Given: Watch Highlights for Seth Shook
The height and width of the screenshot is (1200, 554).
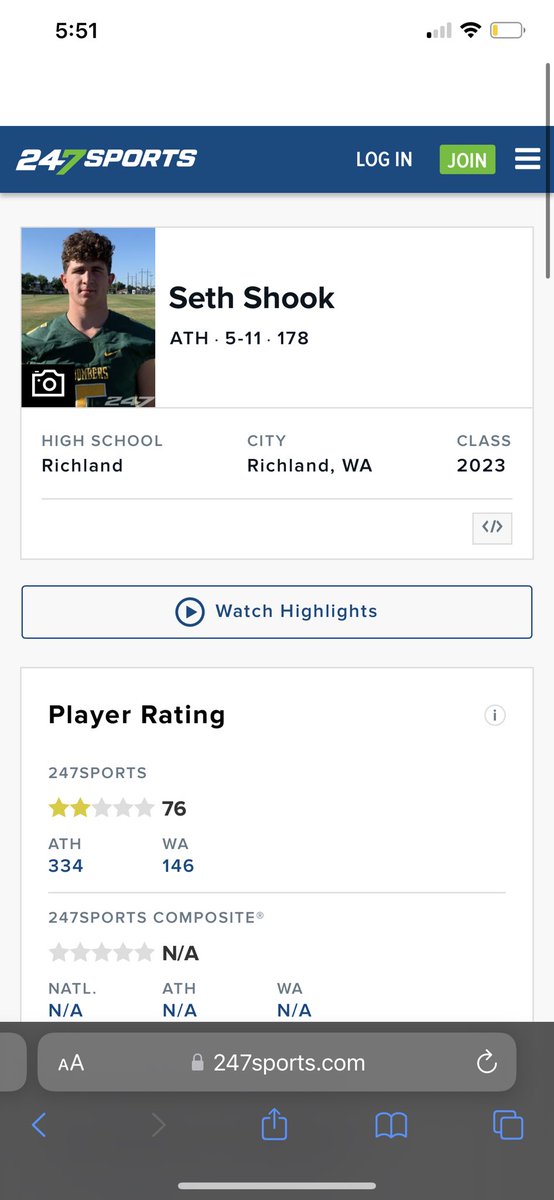Looking at the screenshot, I should [x=277, y=611].
